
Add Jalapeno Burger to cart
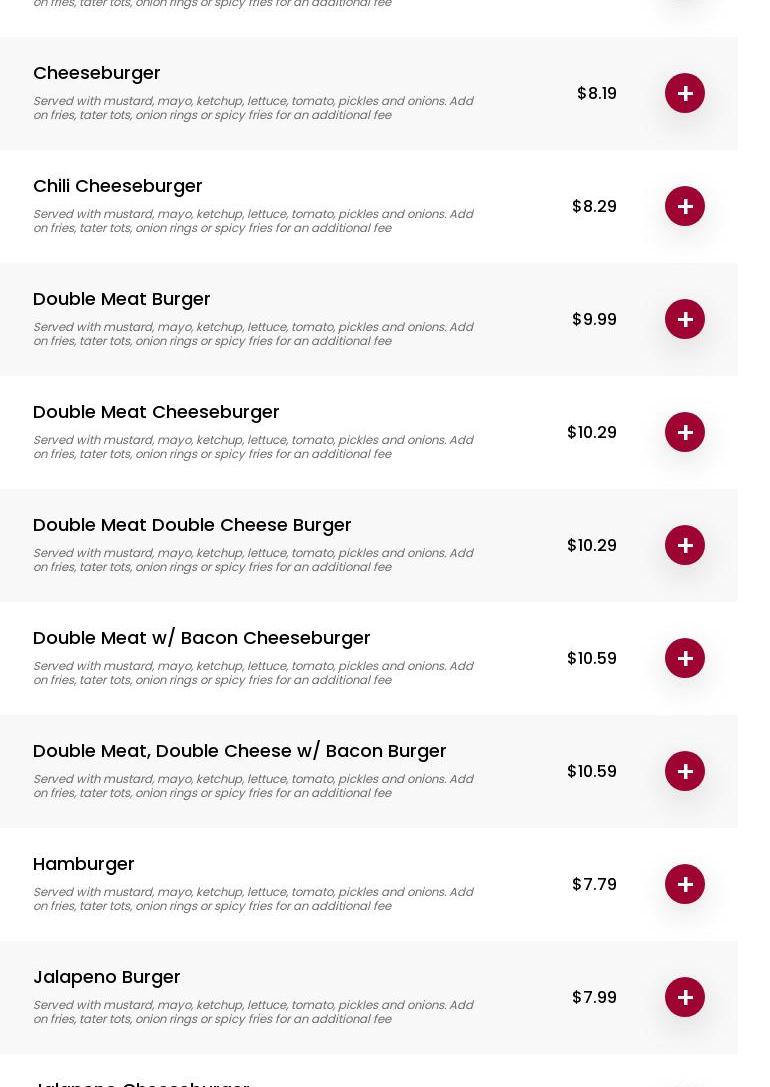(685, 997)
